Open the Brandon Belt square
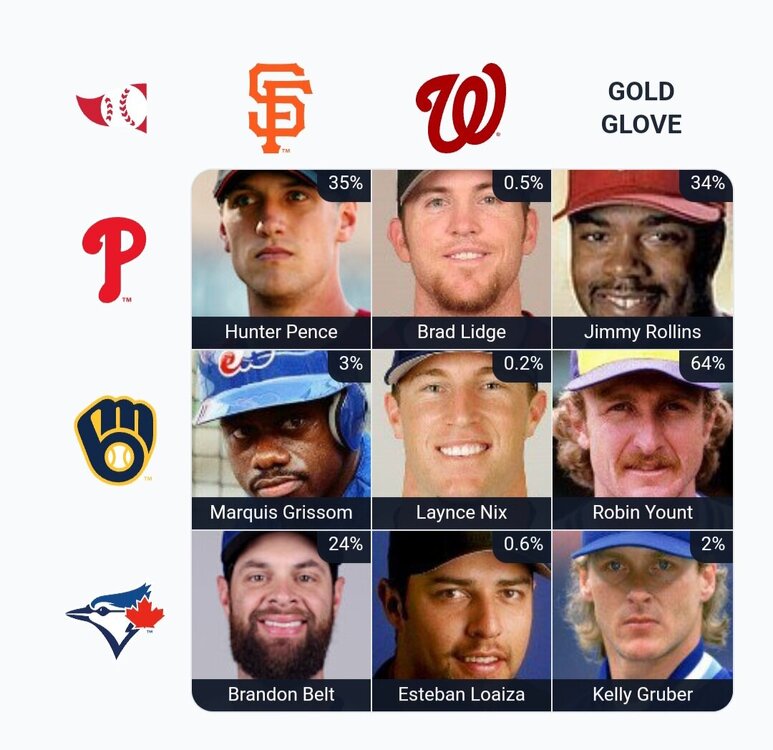The height and width of the screenshot is (750, 773). 281,619
